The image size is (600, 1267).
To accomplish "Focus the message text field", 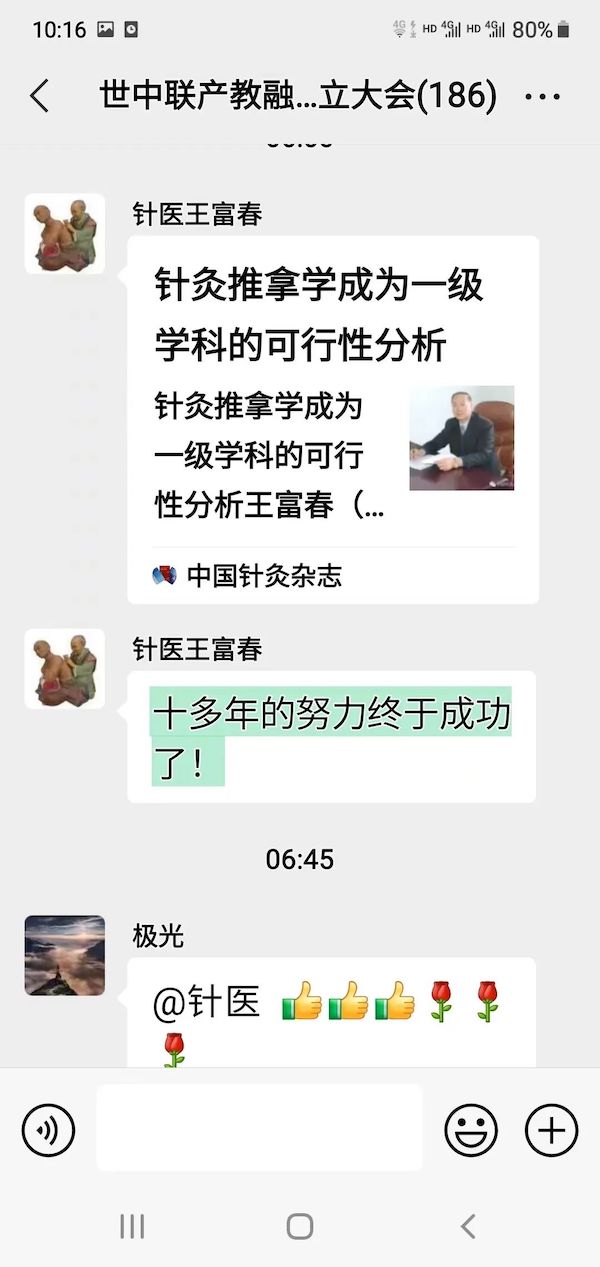I will tap(259, 1128).
